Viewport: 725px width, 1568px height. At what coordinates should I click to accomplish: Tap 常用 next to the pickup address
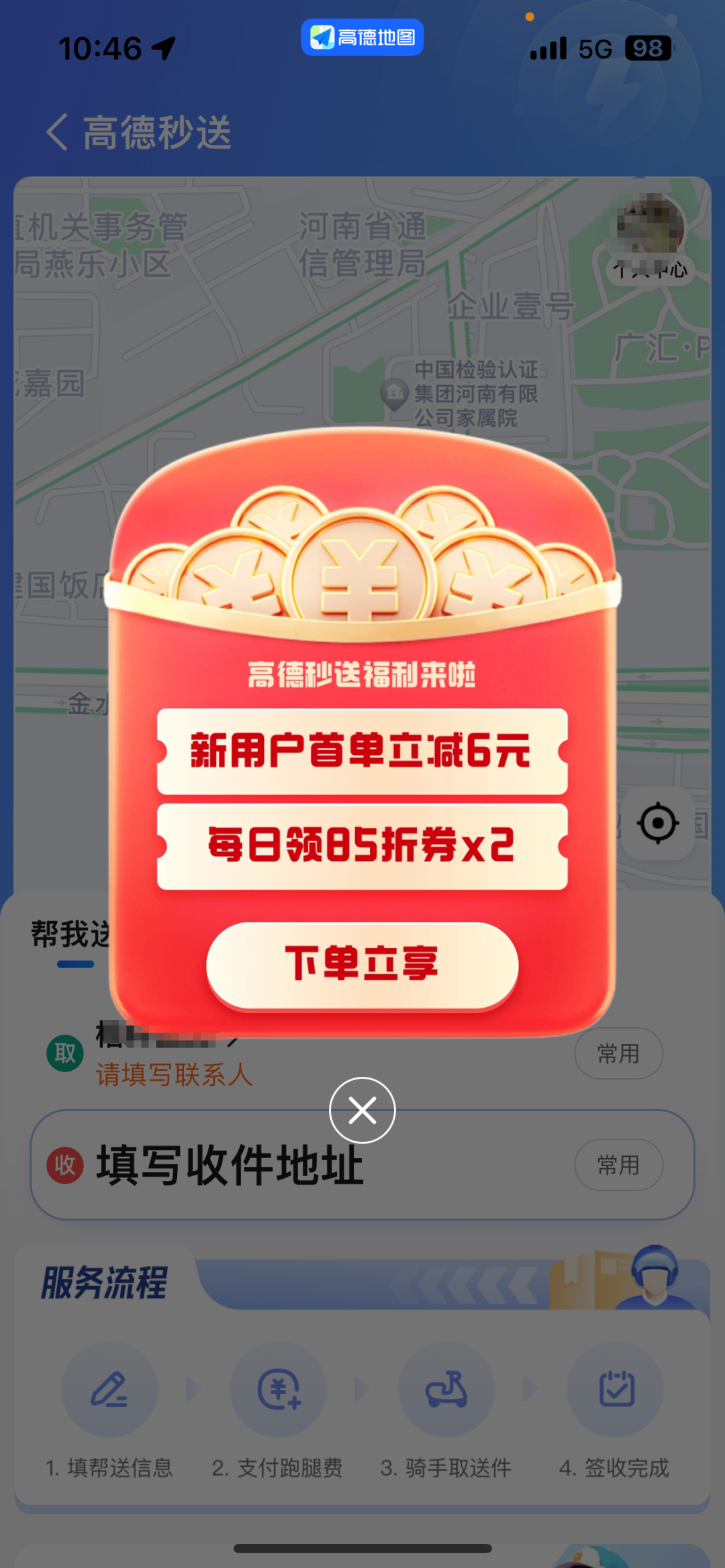pyautogui.click(x=618, y=1053)
